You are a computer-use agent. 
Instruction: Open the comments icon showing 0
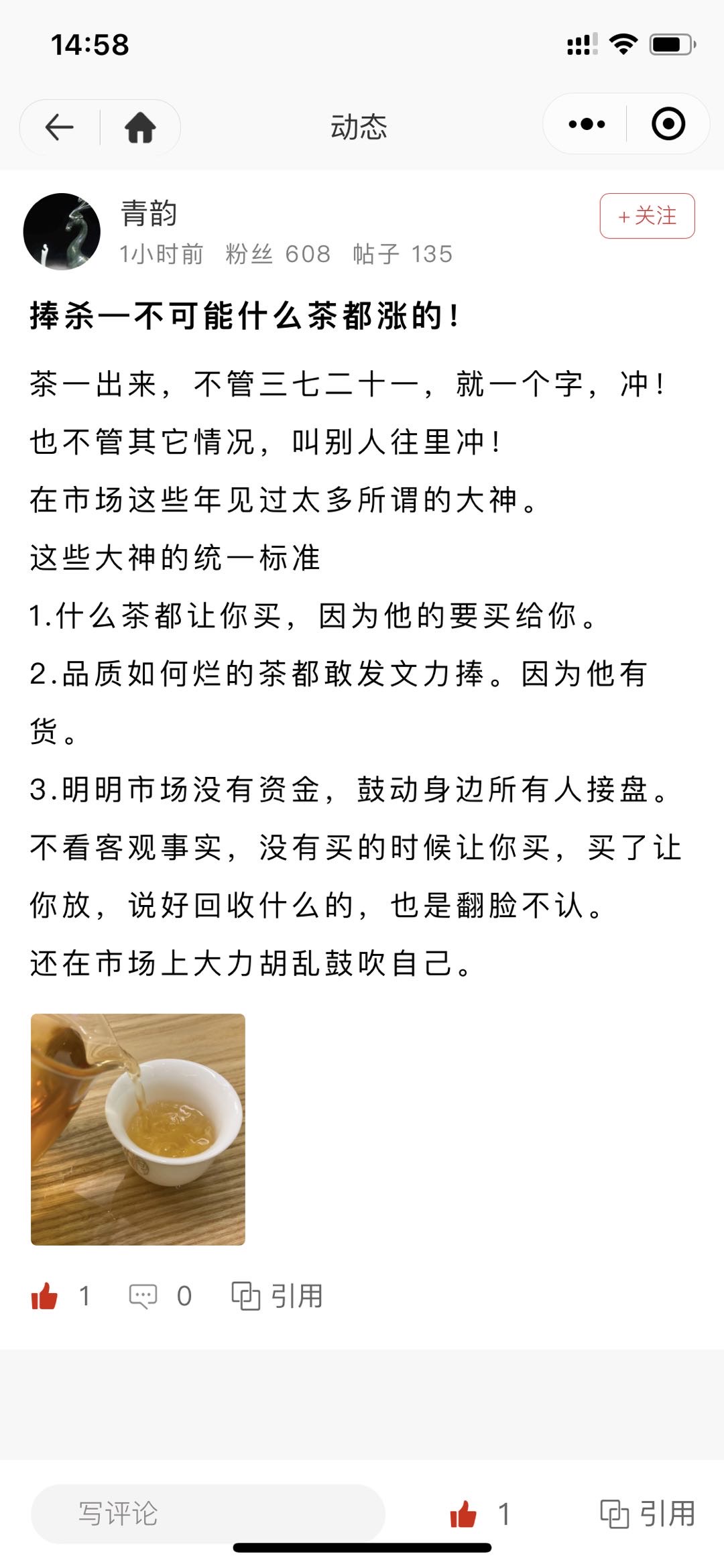[143, 1296]
